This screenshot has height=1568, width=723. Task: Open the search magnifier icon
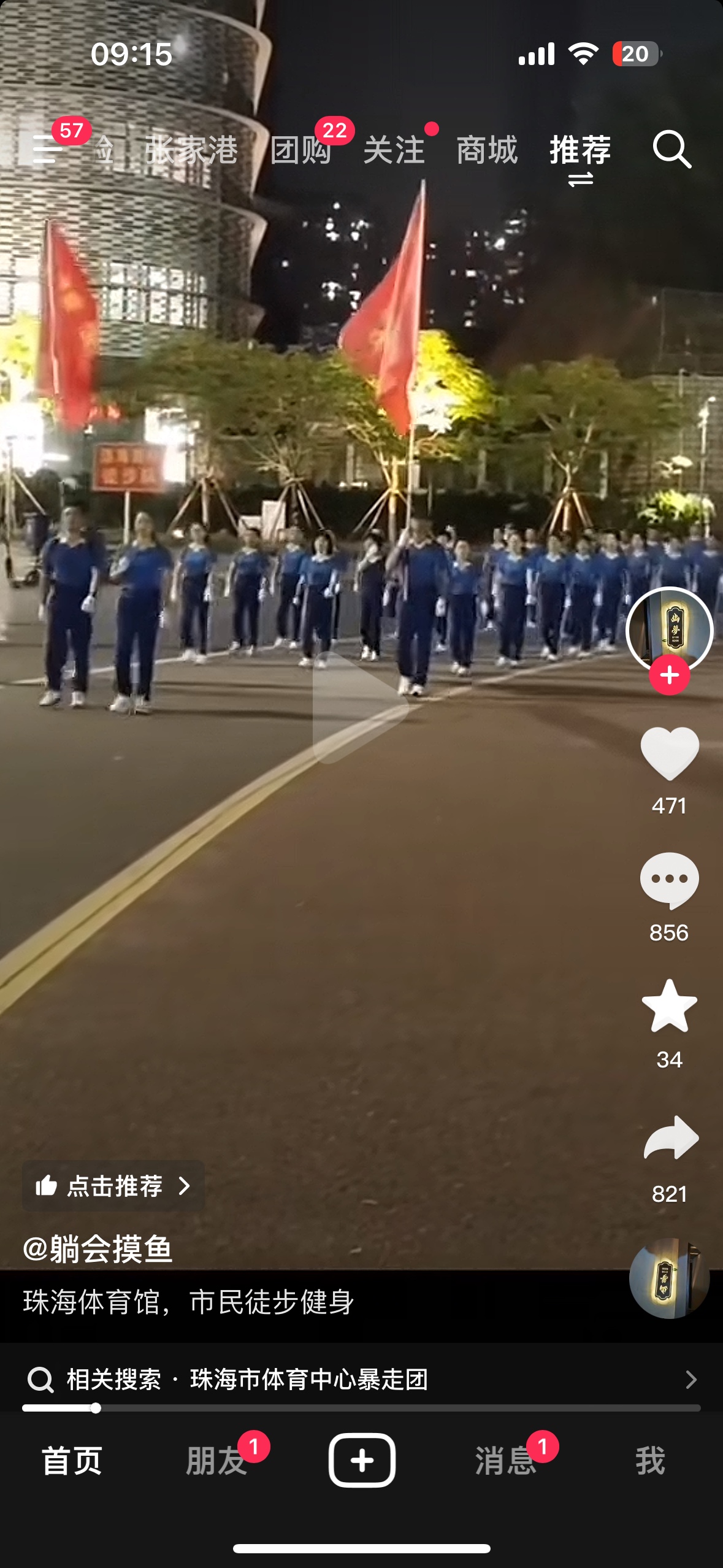pos(671,149)
